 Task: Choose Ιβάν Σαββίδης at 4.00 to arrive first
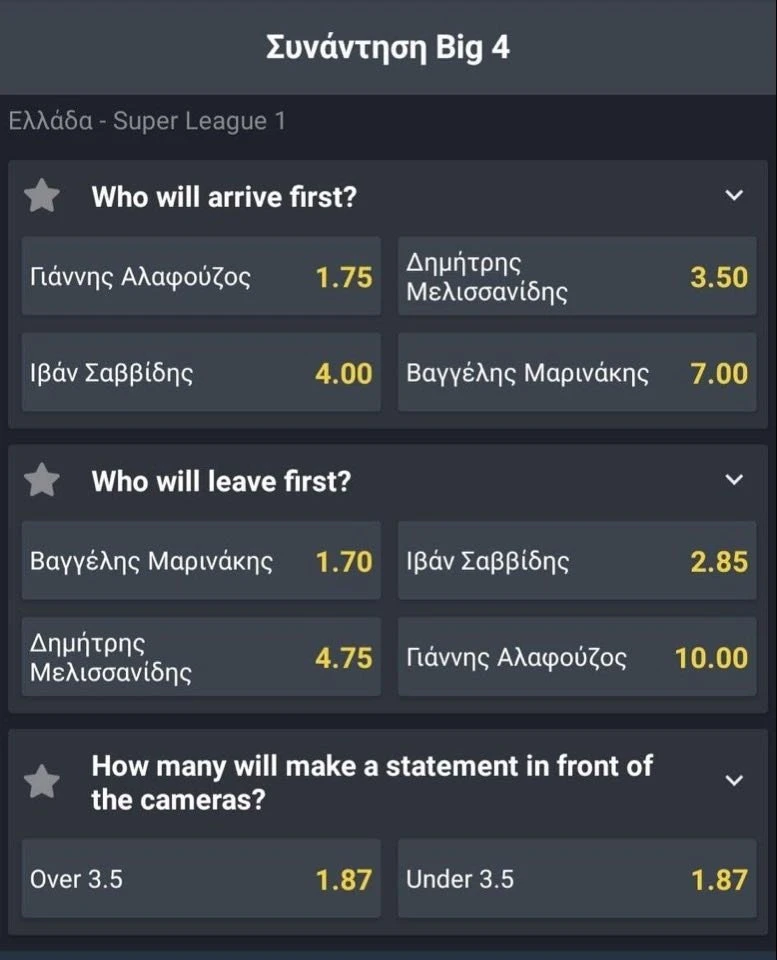click(201, 373)
